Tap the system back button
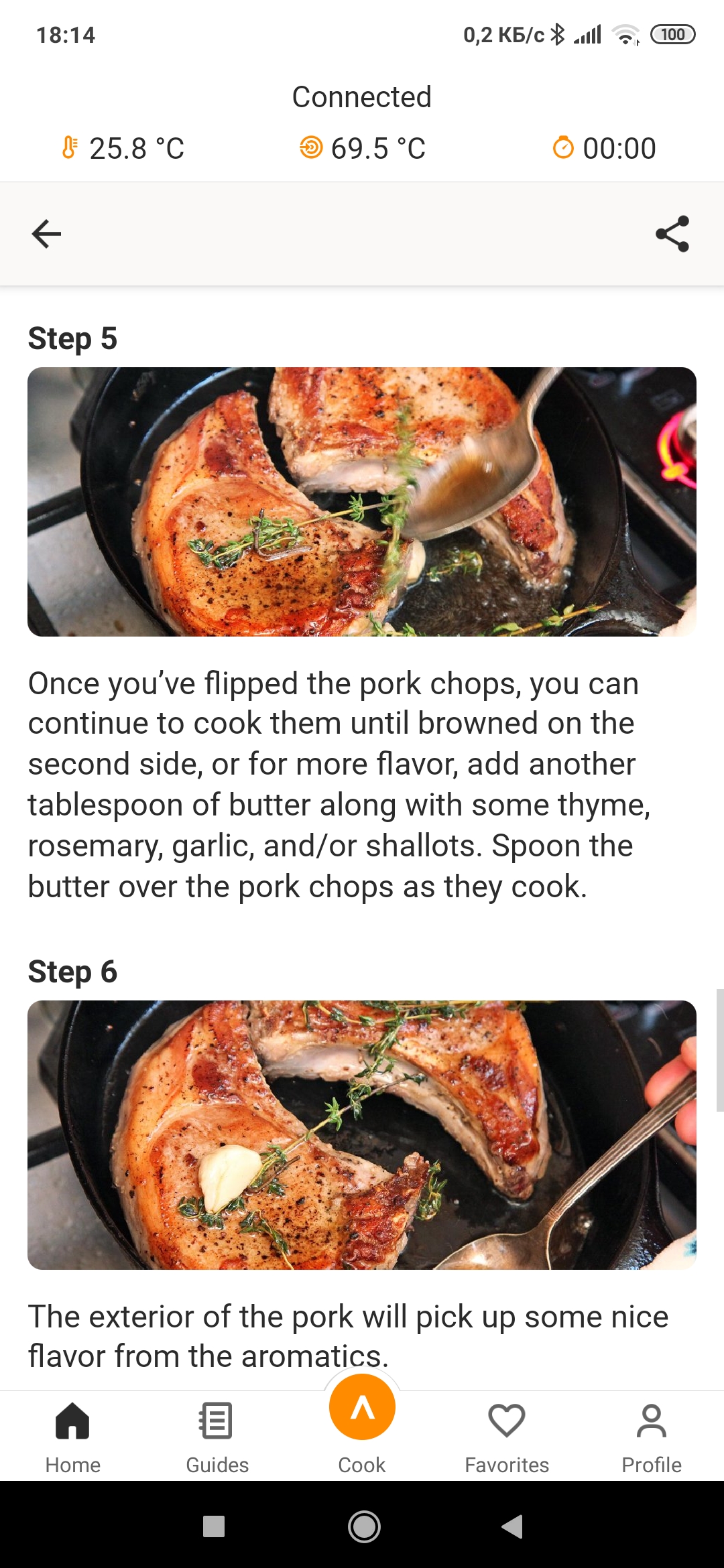This screenshot has height=1568, width=724. click(513, 1527)
